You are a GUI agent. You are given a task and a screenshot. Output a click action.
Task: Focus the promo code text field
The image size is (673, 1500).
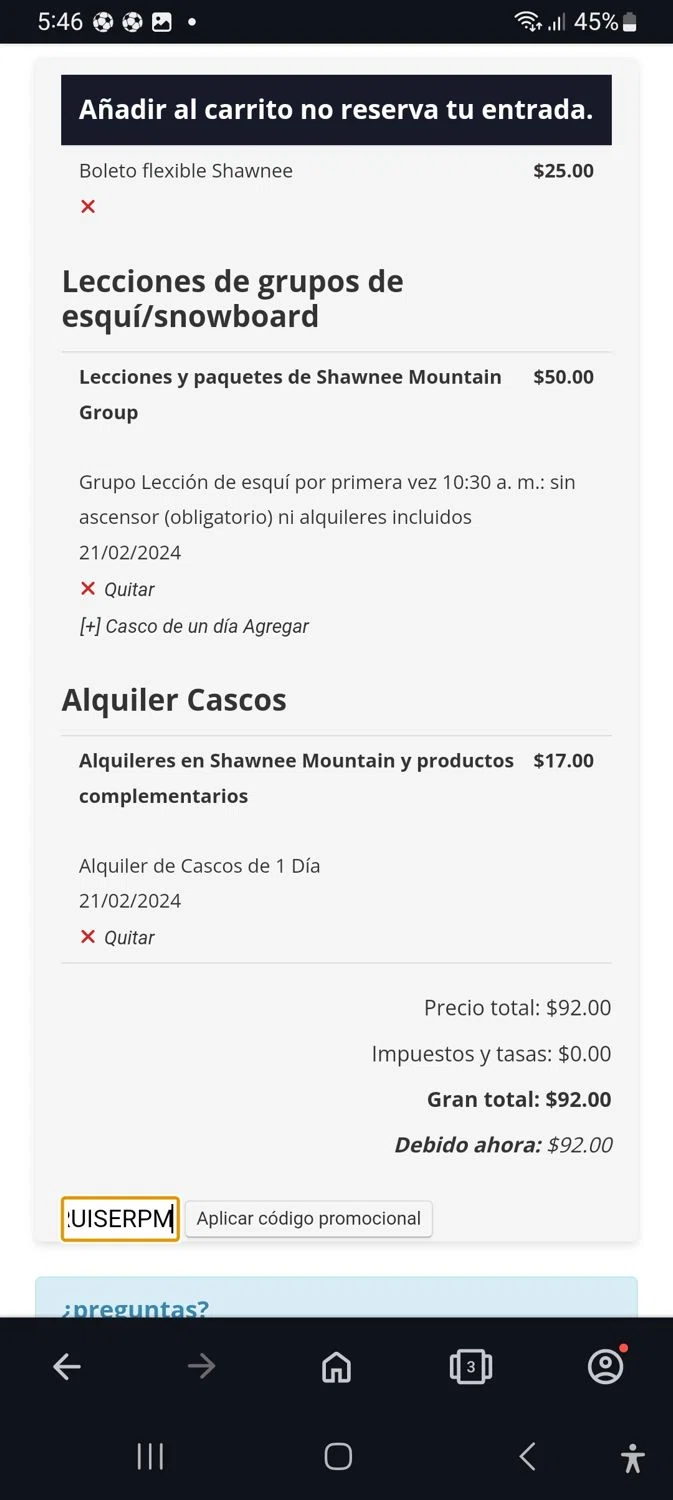pyautogui.click(x=120, y=1219)
